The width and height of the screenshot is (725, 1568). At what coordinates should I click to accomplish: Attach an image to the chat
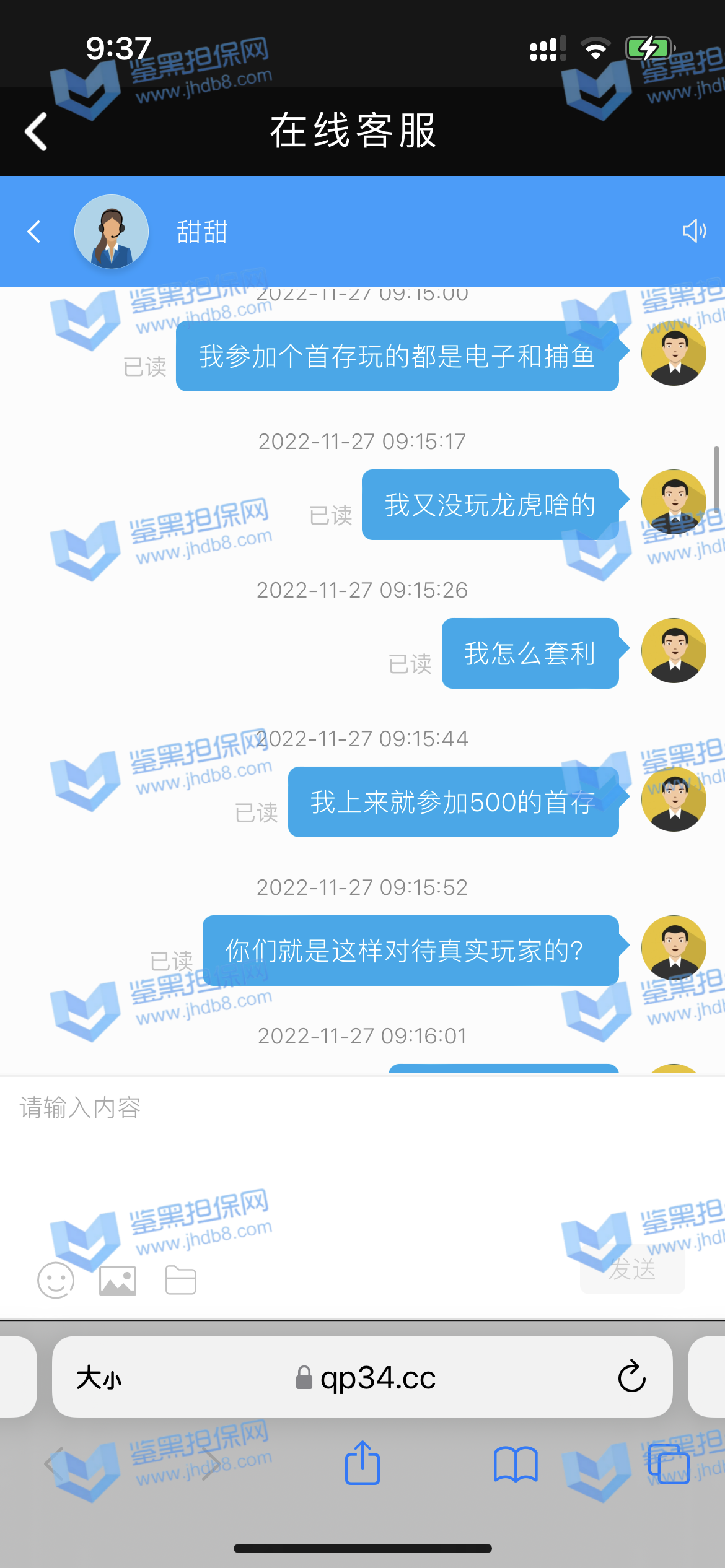[x=118, y=1281]
